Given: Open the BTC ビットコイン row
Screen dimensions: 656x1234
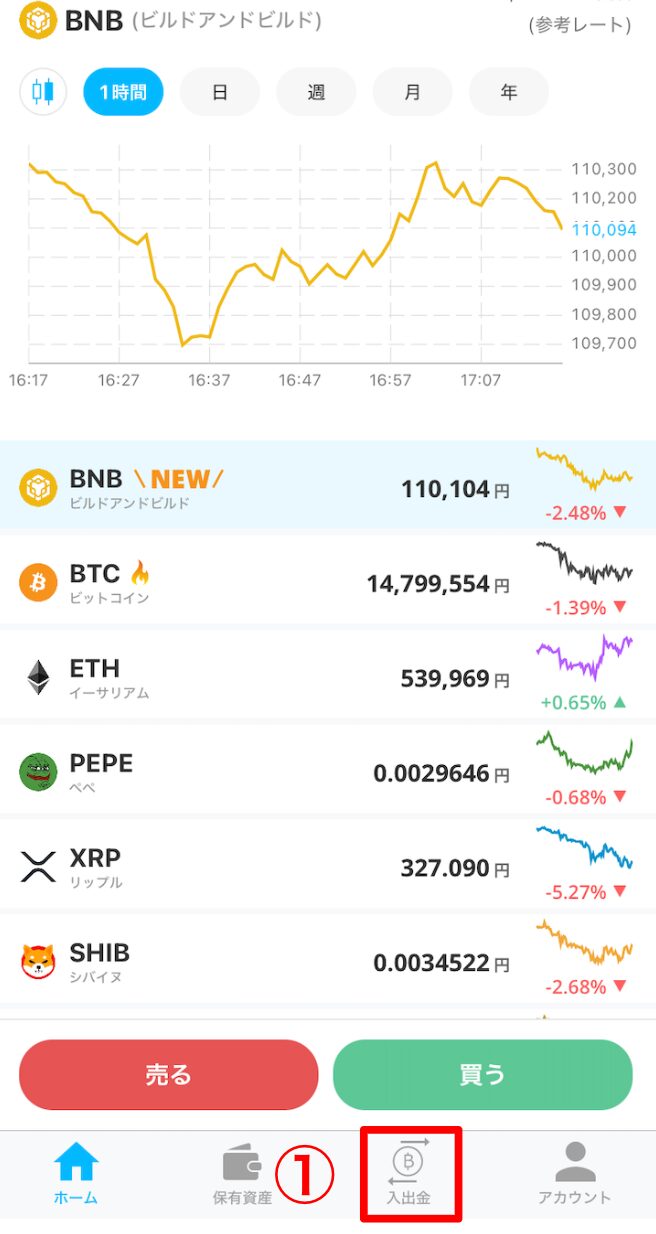Looking at the screenshot, I should click(328, 581).
